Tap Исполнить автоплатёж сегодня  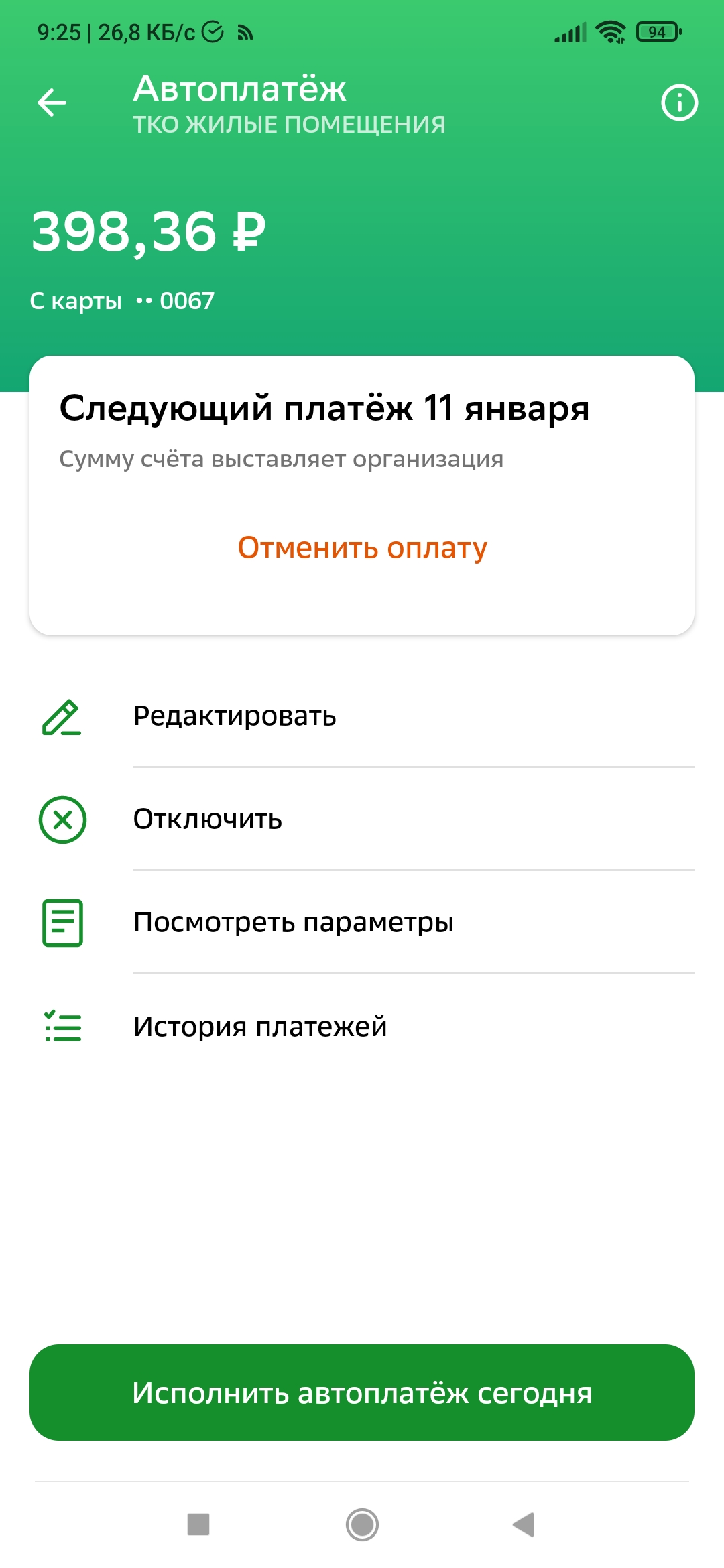(362, 1392)
